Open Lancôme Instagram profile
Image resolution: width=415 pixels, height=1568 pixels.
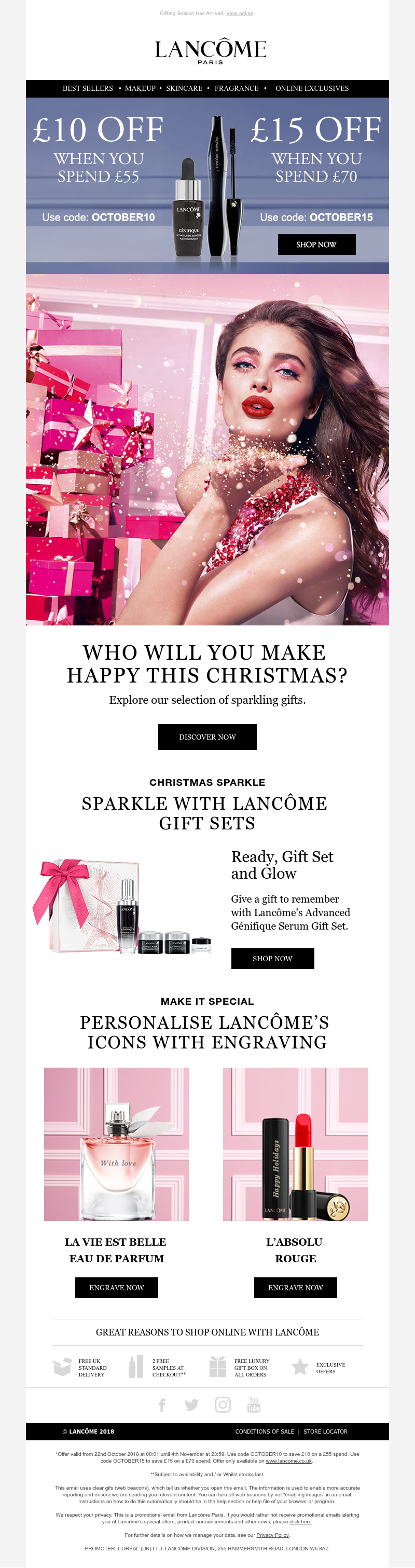[223, 1405]
